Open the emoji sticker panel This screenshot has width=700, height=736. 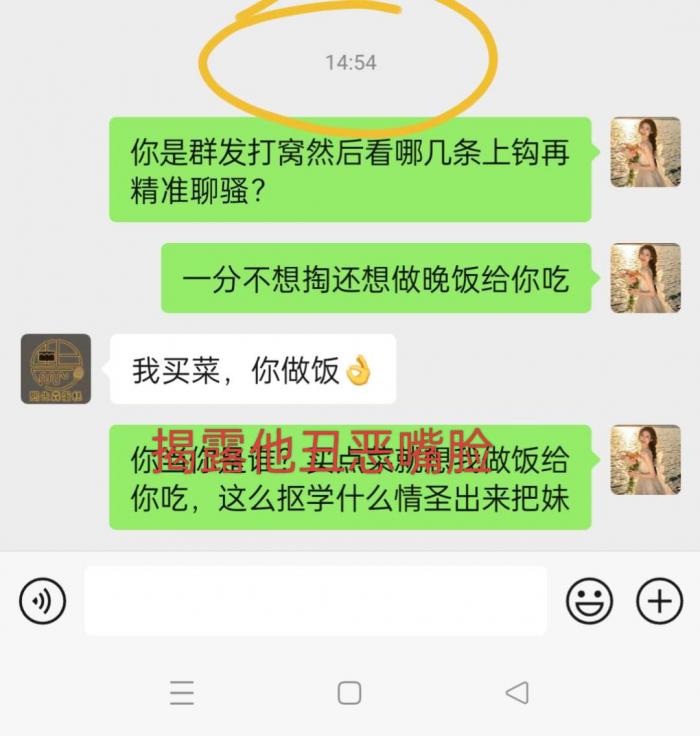pyautogui.click(x=590, y=601)
